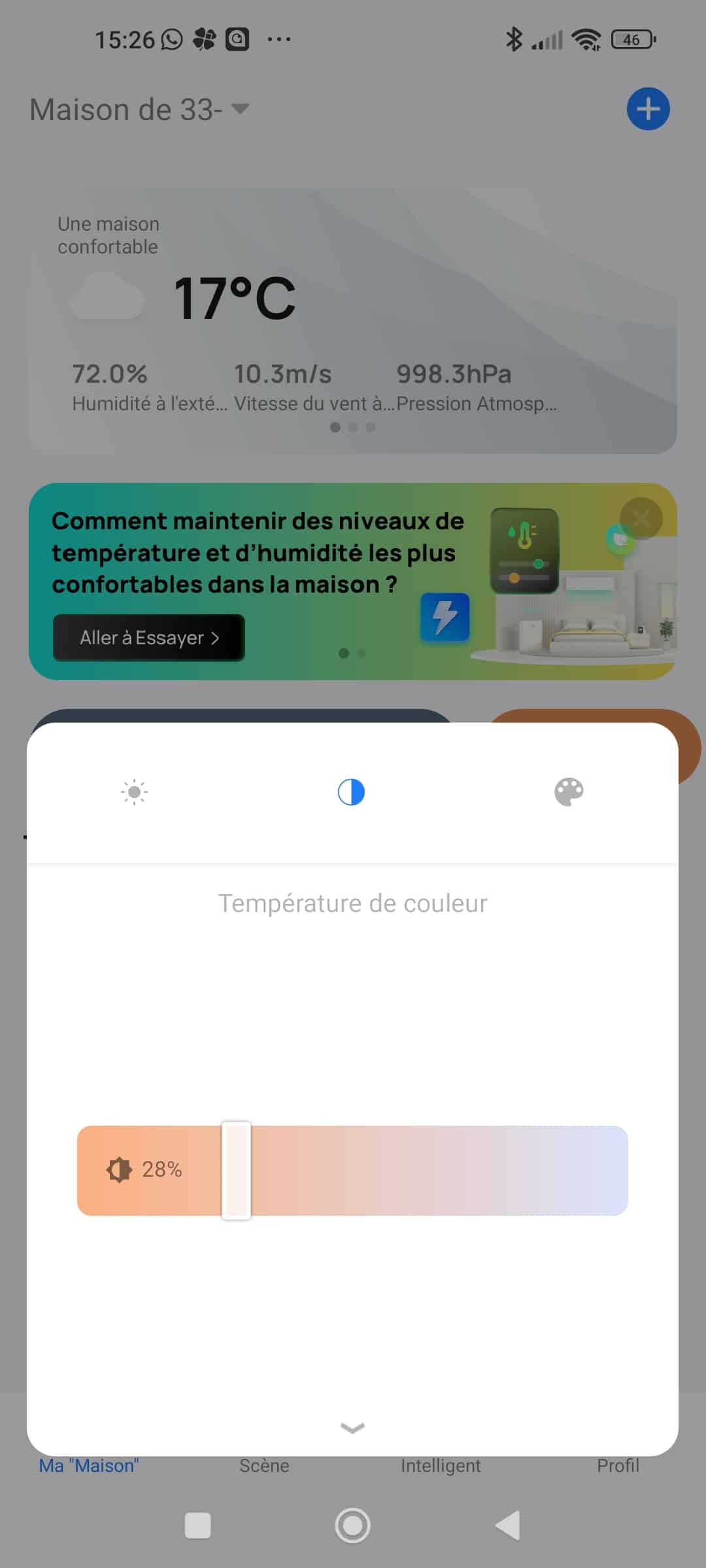Dismiss the temperature and humidity banner
The image size is (706, 1568).
pos(641,518)
